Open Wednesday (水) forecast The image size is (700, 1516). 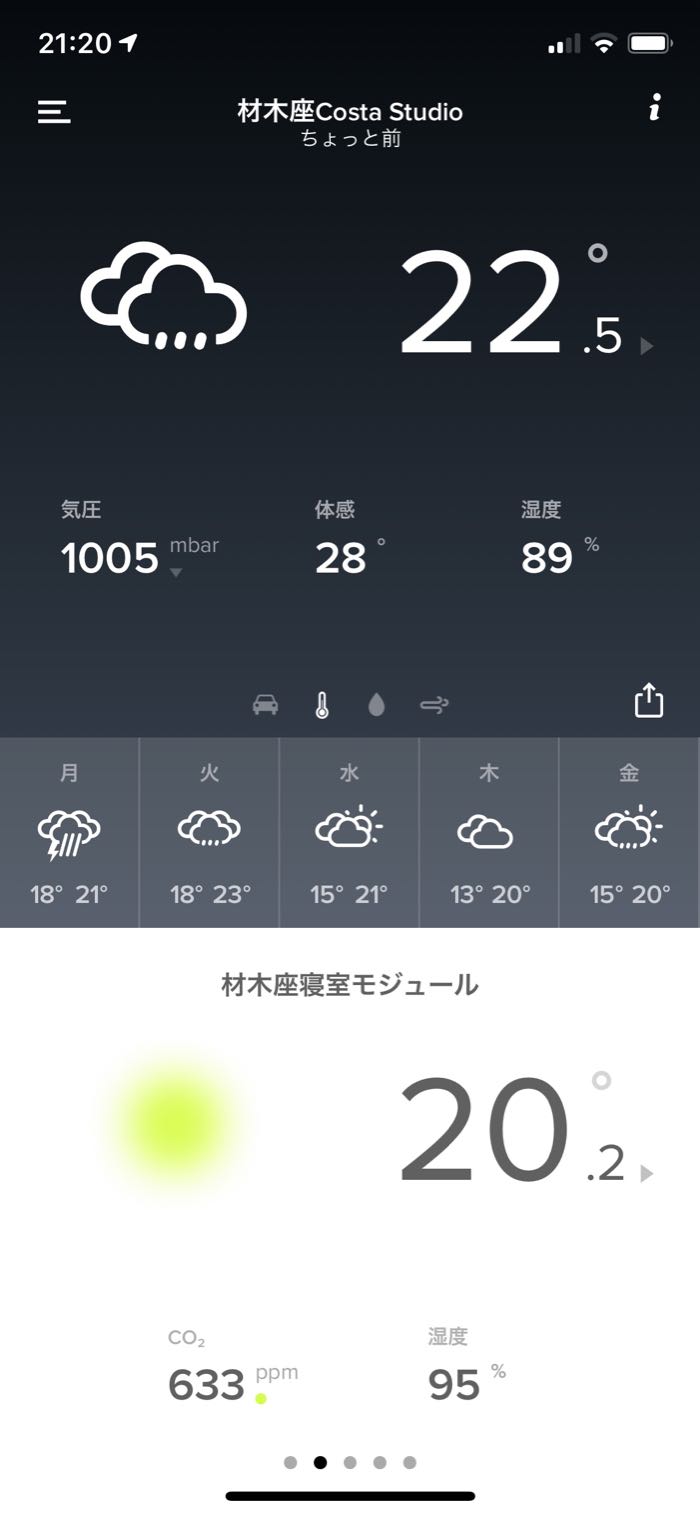point(349,832)
